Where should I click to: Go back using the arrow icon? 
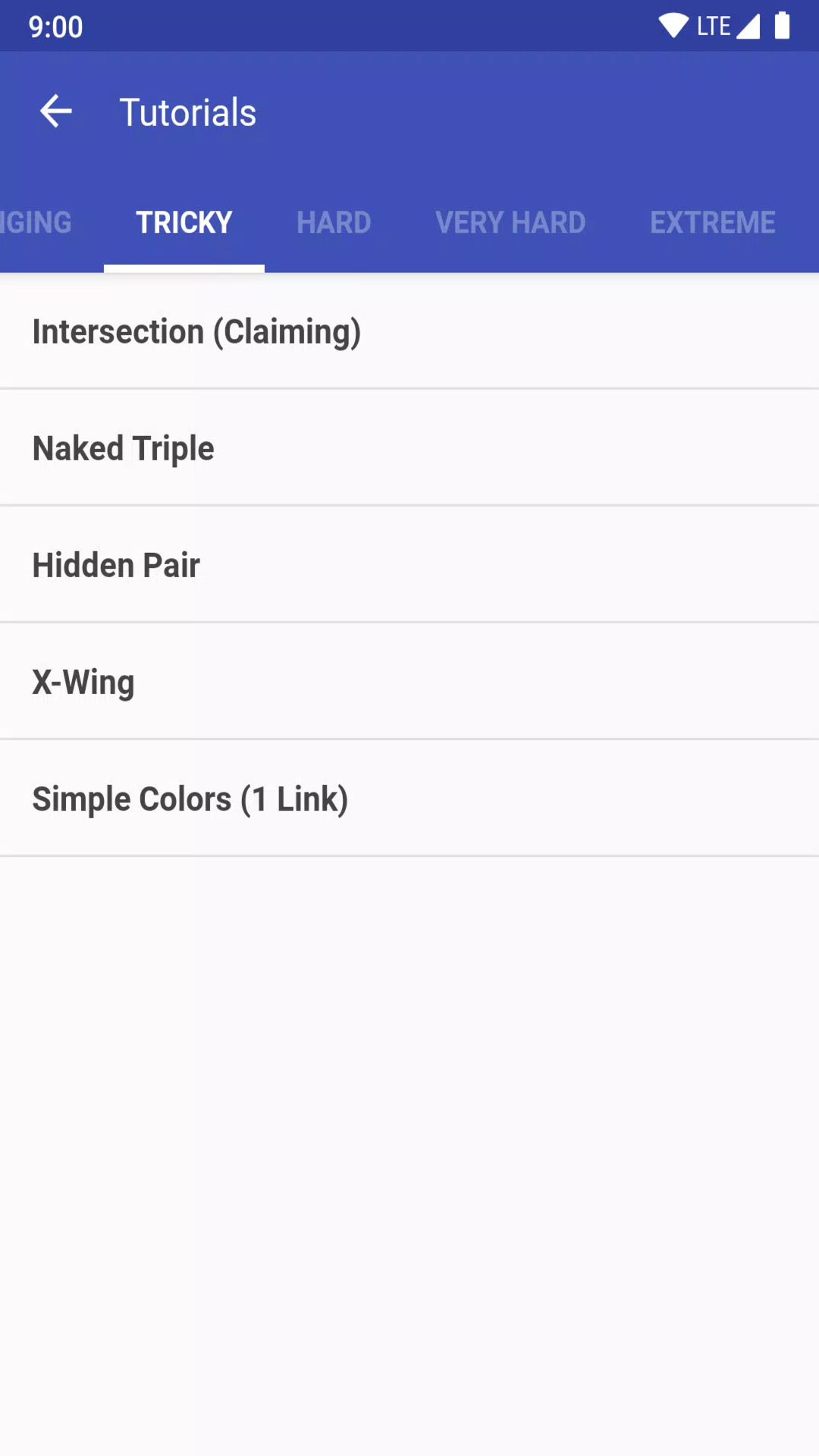pyautogui.click(x=55, y=112)
